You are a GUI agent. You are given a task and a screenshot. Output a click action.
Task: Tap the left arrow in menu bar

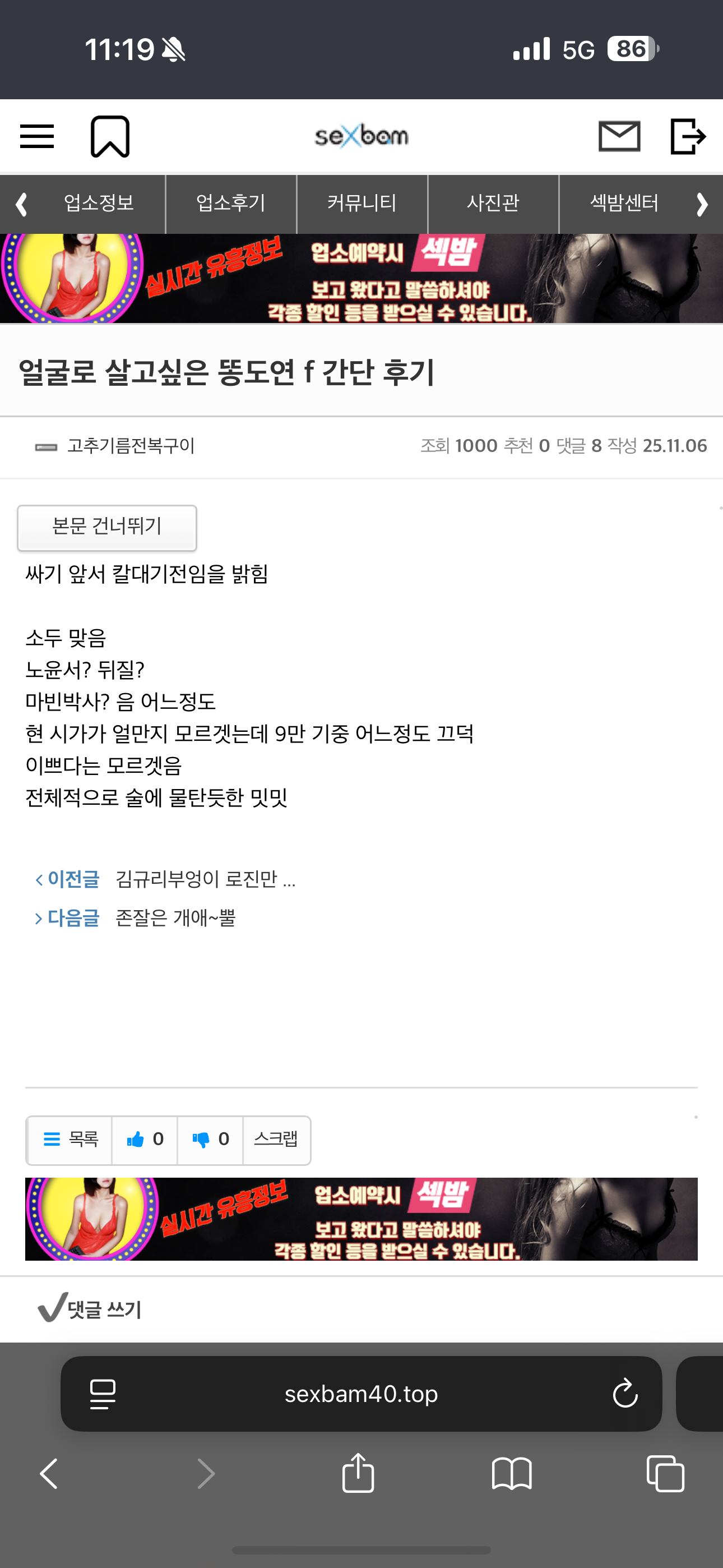pos(21,205)
